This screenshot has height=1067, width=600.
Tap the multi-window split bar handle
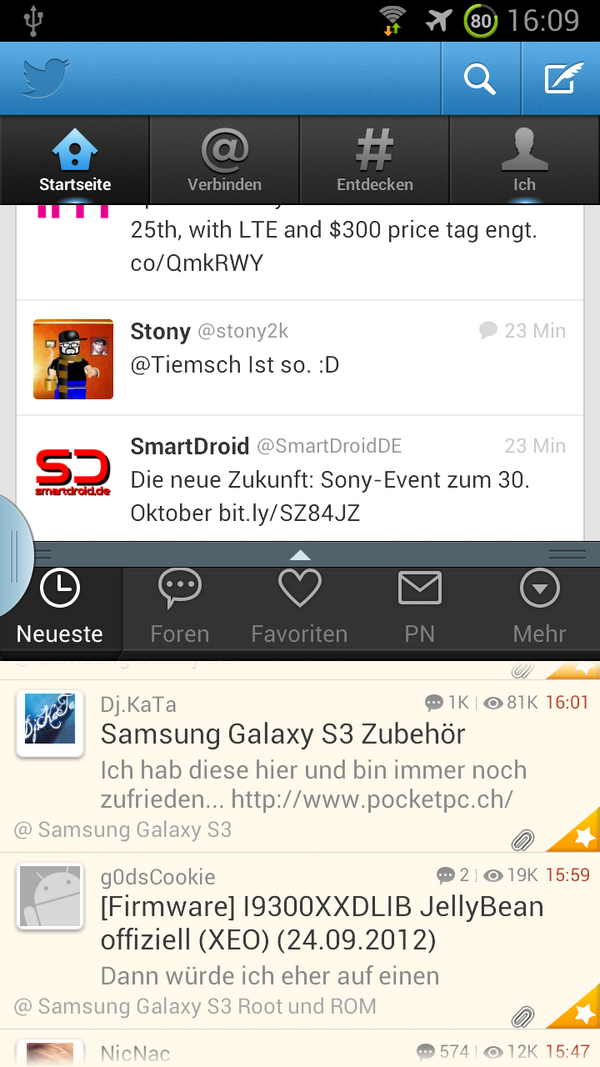[x=300, y=554]
